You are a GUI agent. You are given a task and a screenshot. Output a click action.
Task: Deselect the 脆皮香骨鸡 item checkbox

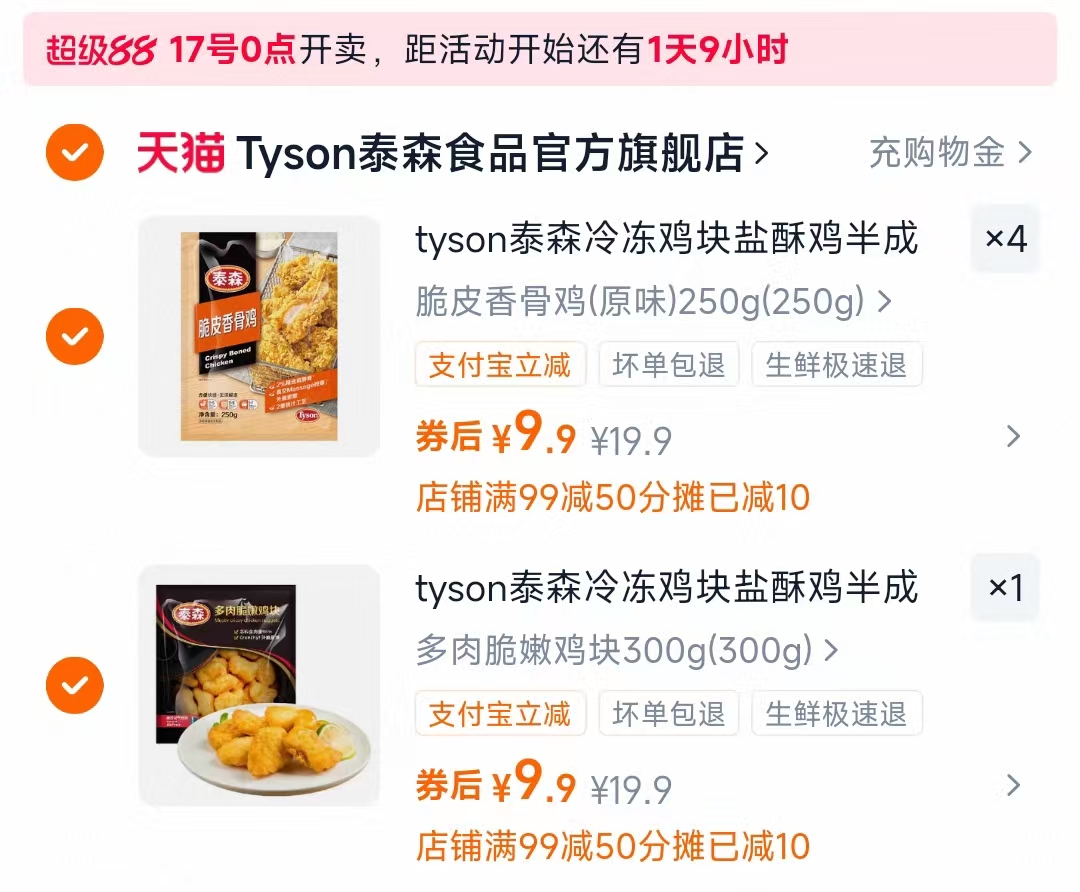point(75,337)
